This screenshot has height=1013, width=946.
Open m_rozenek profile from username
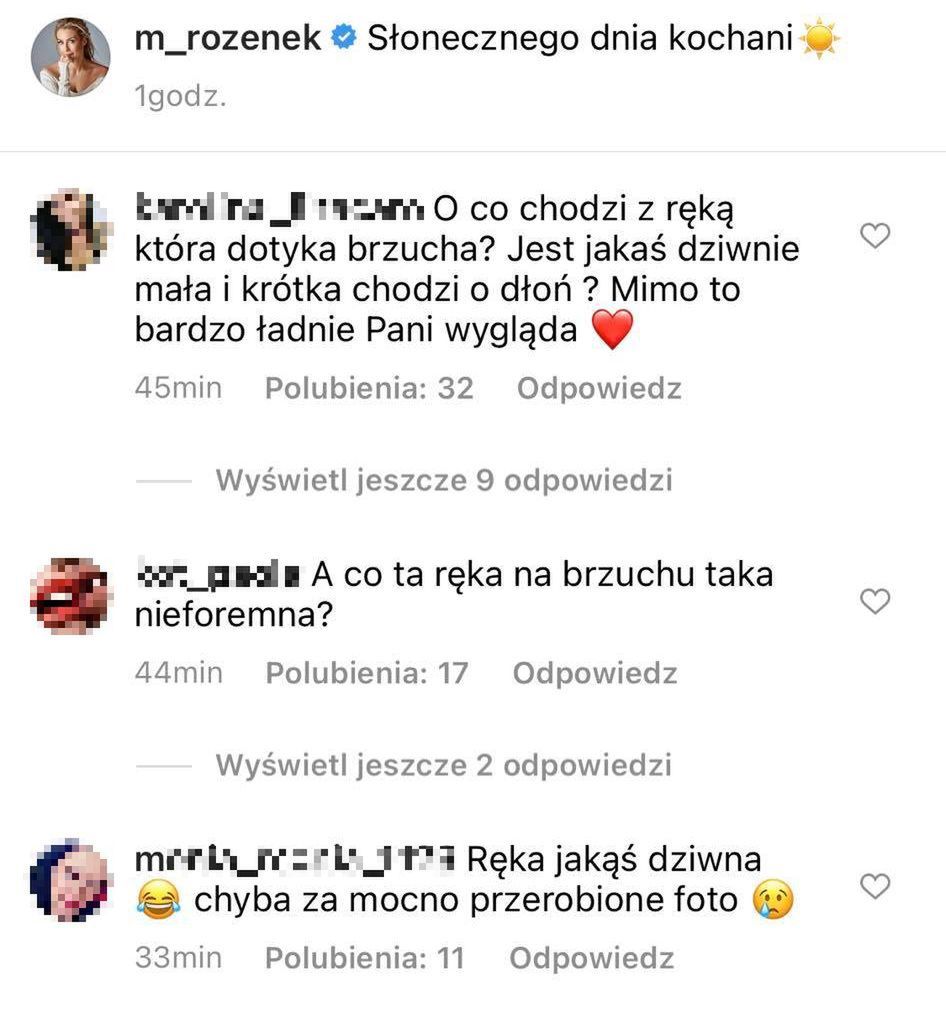[x=228, y=40]
